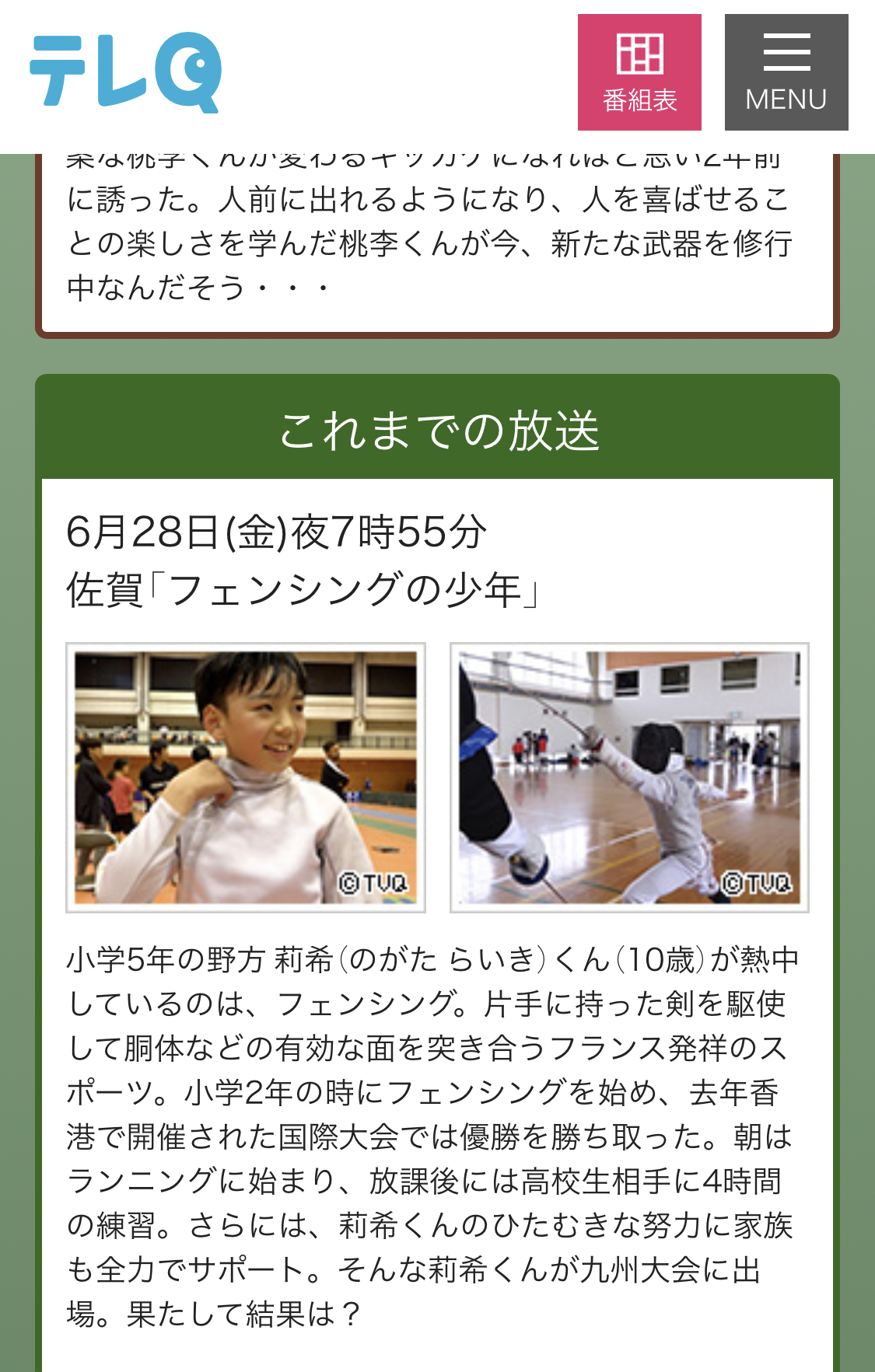Open the MENU hamburger button
875x1372 pixels.
pyautogui.click(x=786, y=72)
